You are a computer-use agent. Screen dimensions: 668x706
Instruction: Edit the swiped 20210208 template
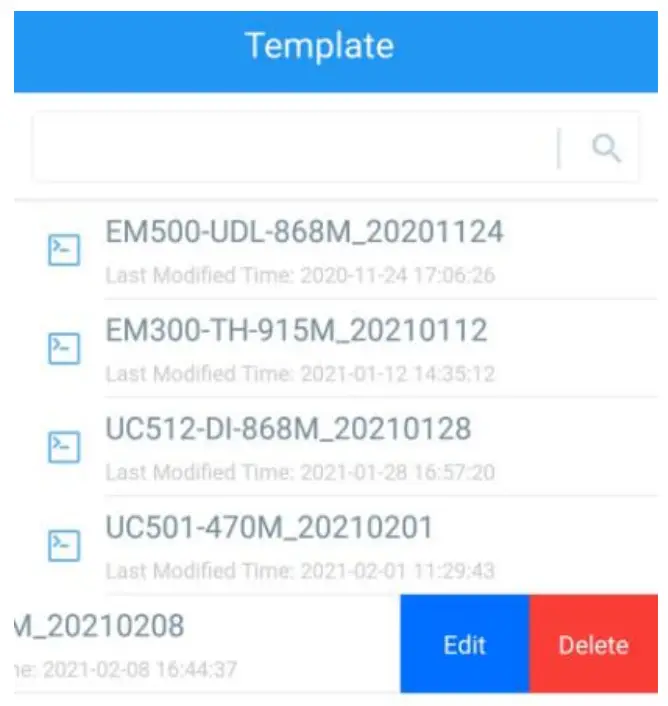point(464,644)
